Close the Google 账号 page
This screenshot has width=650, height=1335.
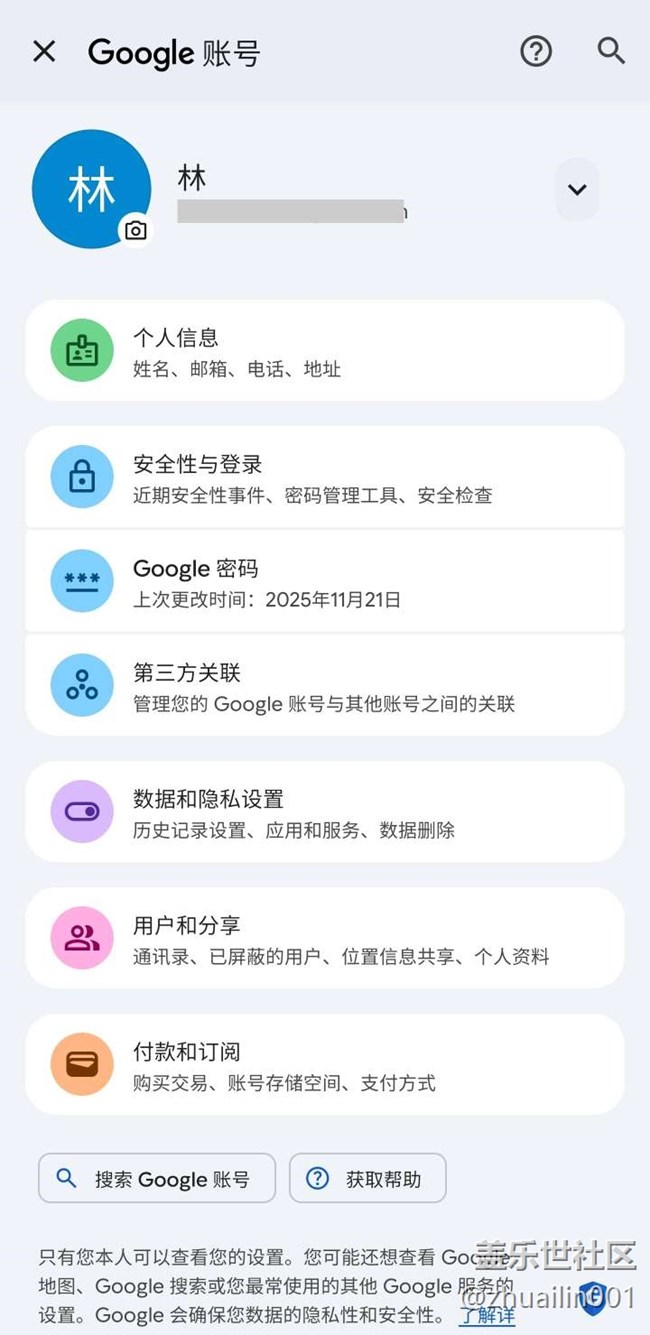[x=44, y=52]
